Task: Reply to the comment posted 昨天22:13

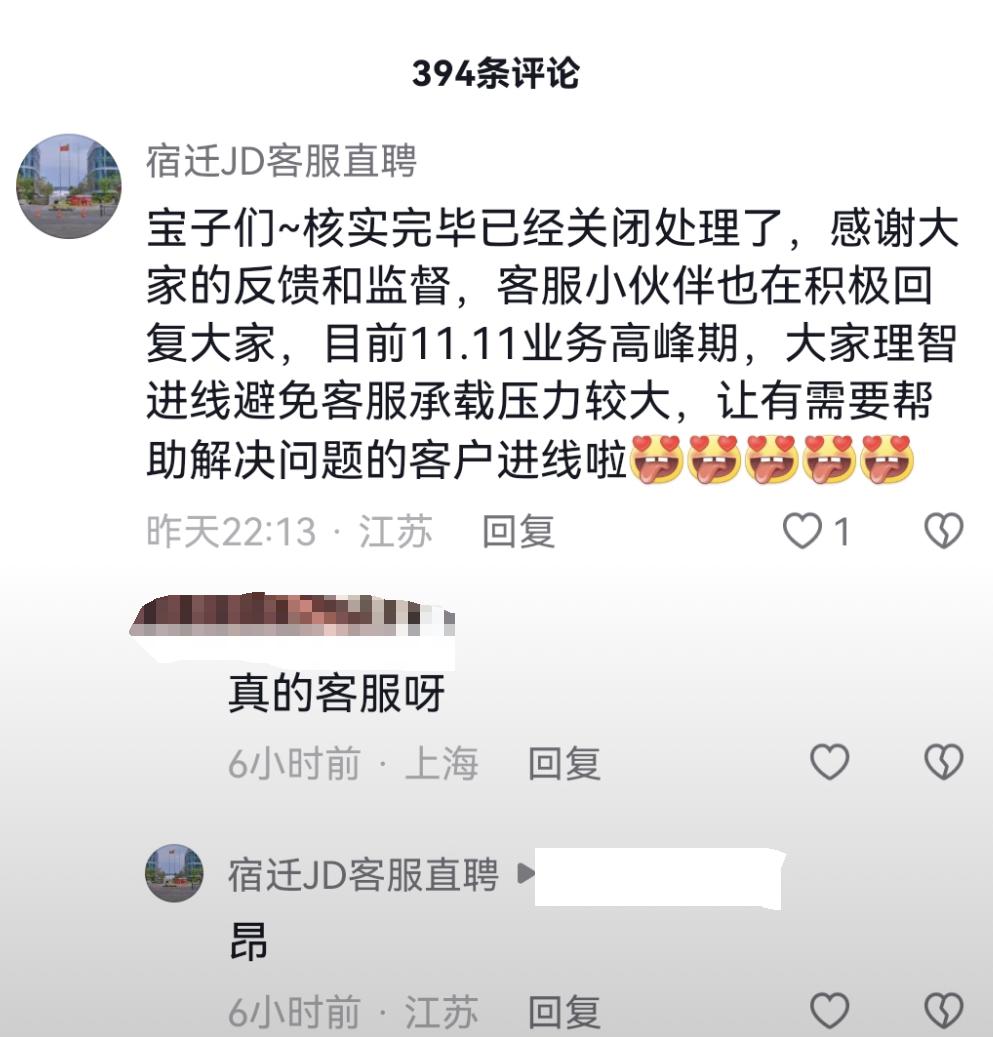Action: 518,532
